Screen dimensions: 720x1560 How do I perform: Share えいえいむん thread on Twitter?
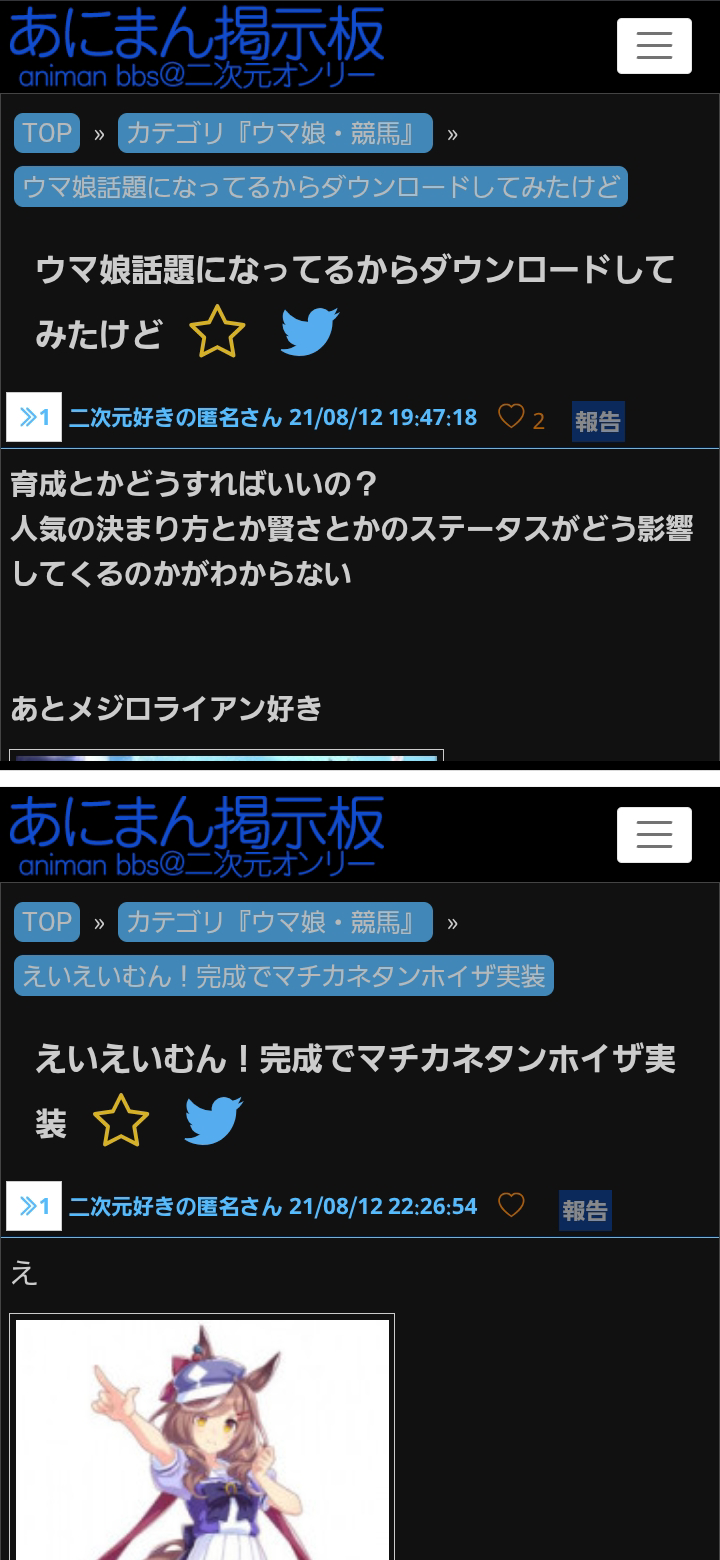click(214, 1120)
